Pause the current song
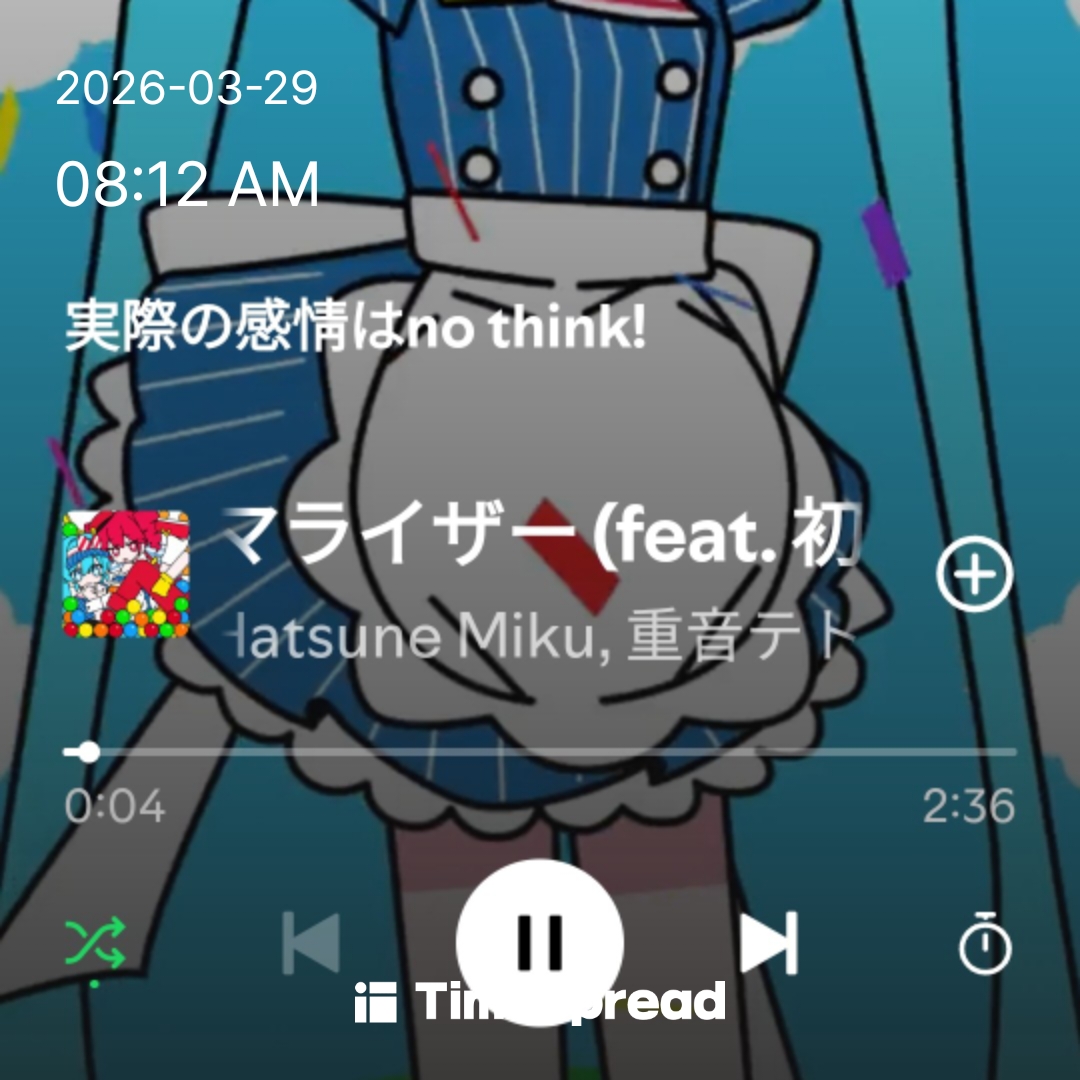Screen dimensions: 1080x1080 coord(540,942)
